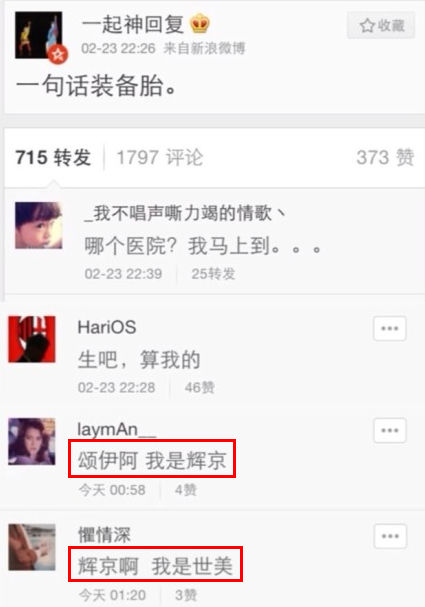Open more options on 懼情深's comment

pos(390,537)
